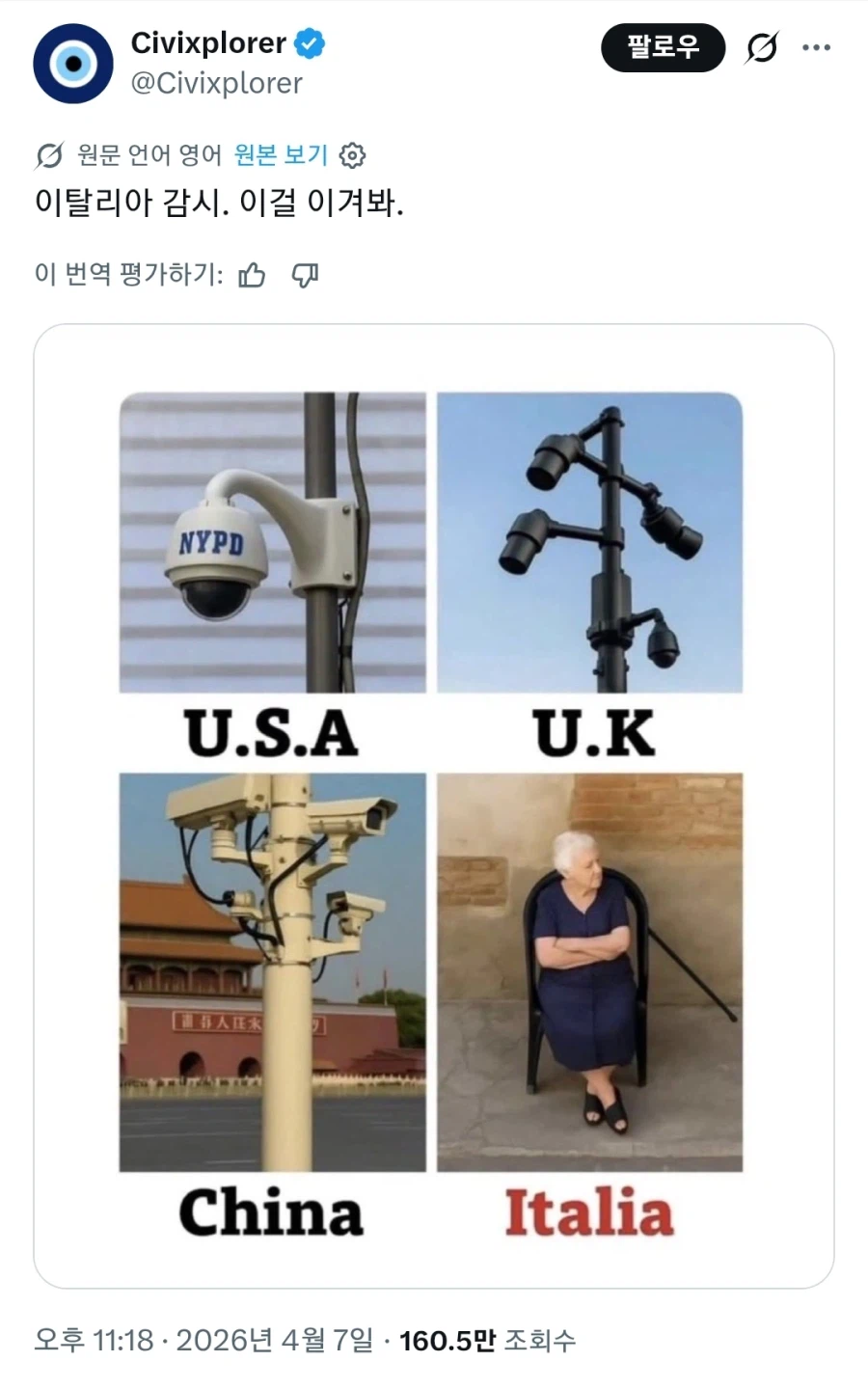Image resolution: width=868 pixels, height=1389 pixels.
Task: Open translation settings gear icon
Action: (x=353, y=155)
